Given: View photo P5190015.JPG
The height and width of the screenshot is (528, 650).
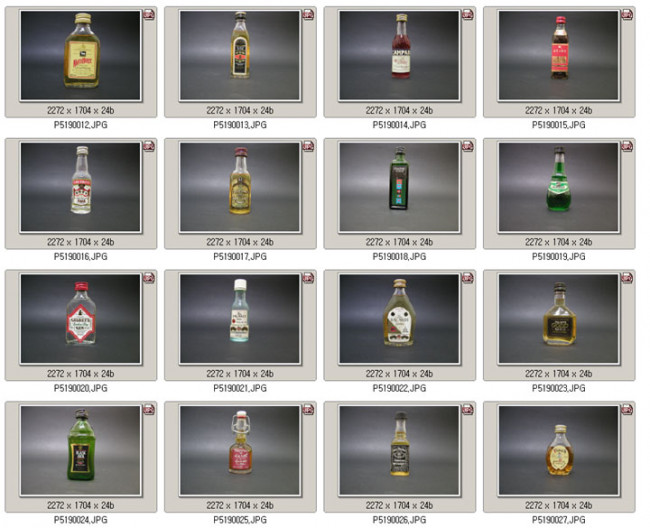Looking at the screenshot, I should click(x=559, y=56).
